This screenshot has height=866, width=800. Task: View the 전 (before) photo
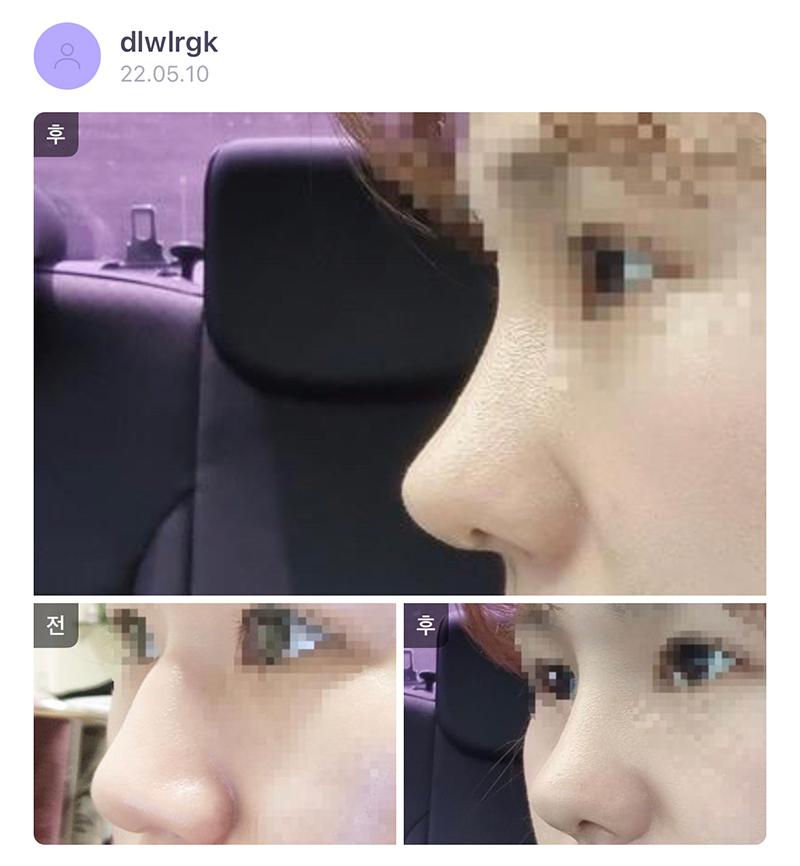[x=215, y=723]
